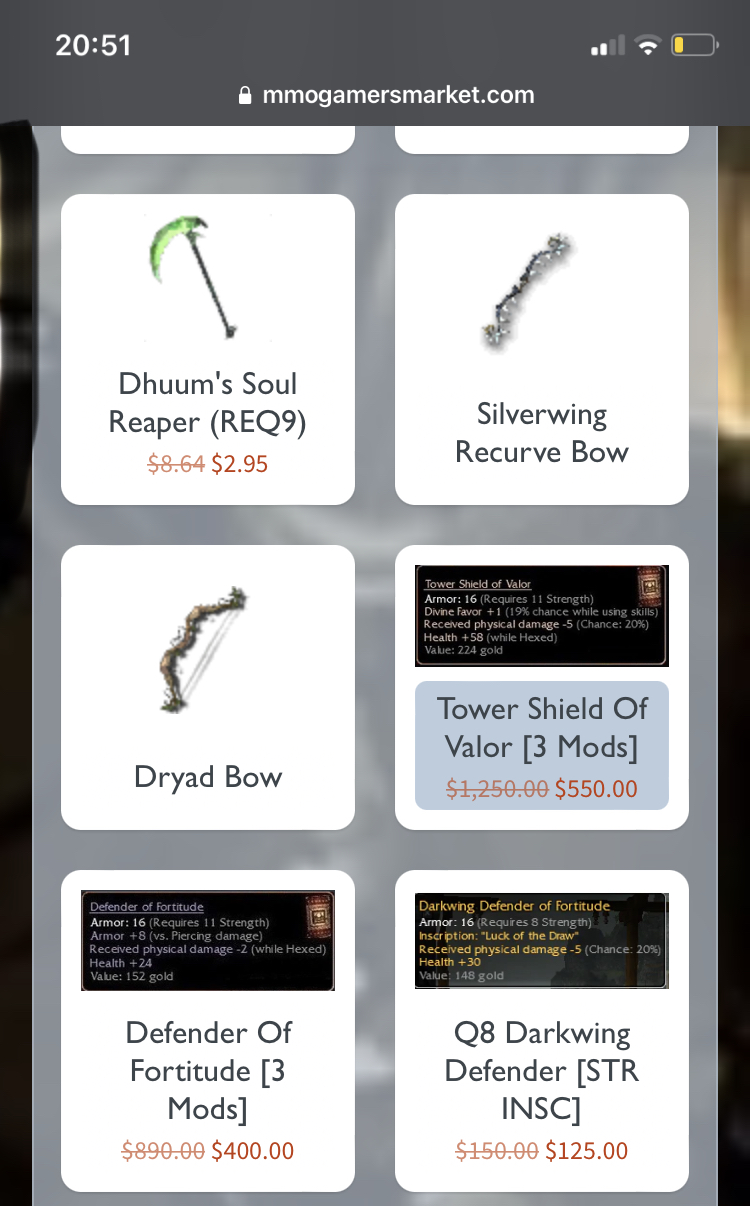
Task: Select Tower Shield Of Valor [3 Mods]
Action: point(541,727)
